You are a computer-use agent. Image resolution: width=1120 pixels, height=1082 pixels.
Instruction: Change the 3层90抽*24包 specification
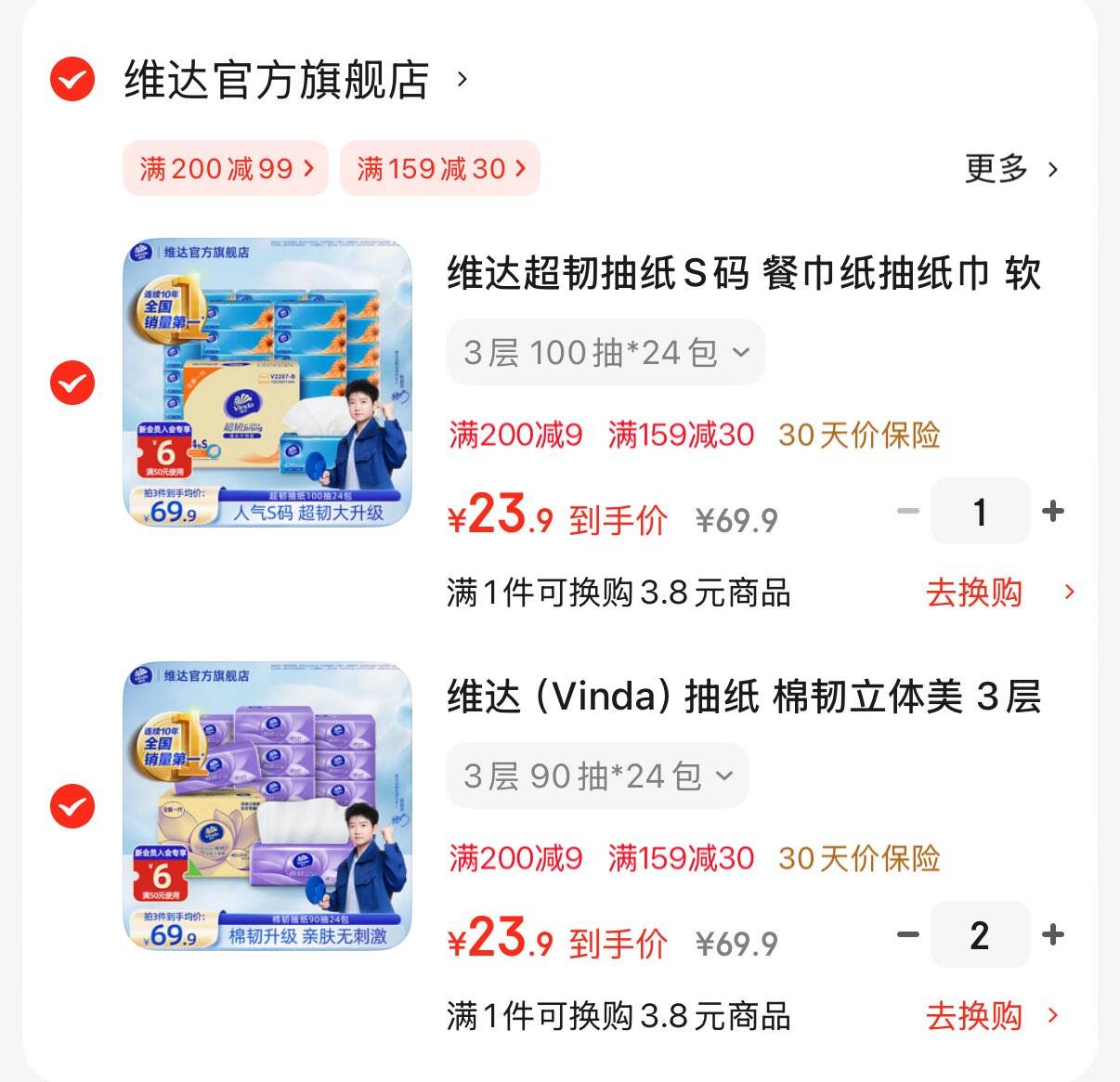[597, 776]
